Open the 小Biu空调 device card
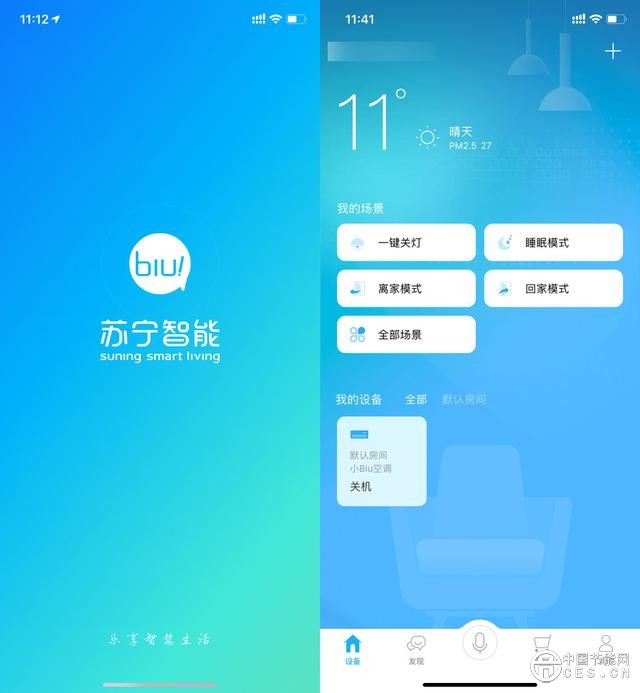The width and height of the screenshot is (640, 693). (381, 461)
